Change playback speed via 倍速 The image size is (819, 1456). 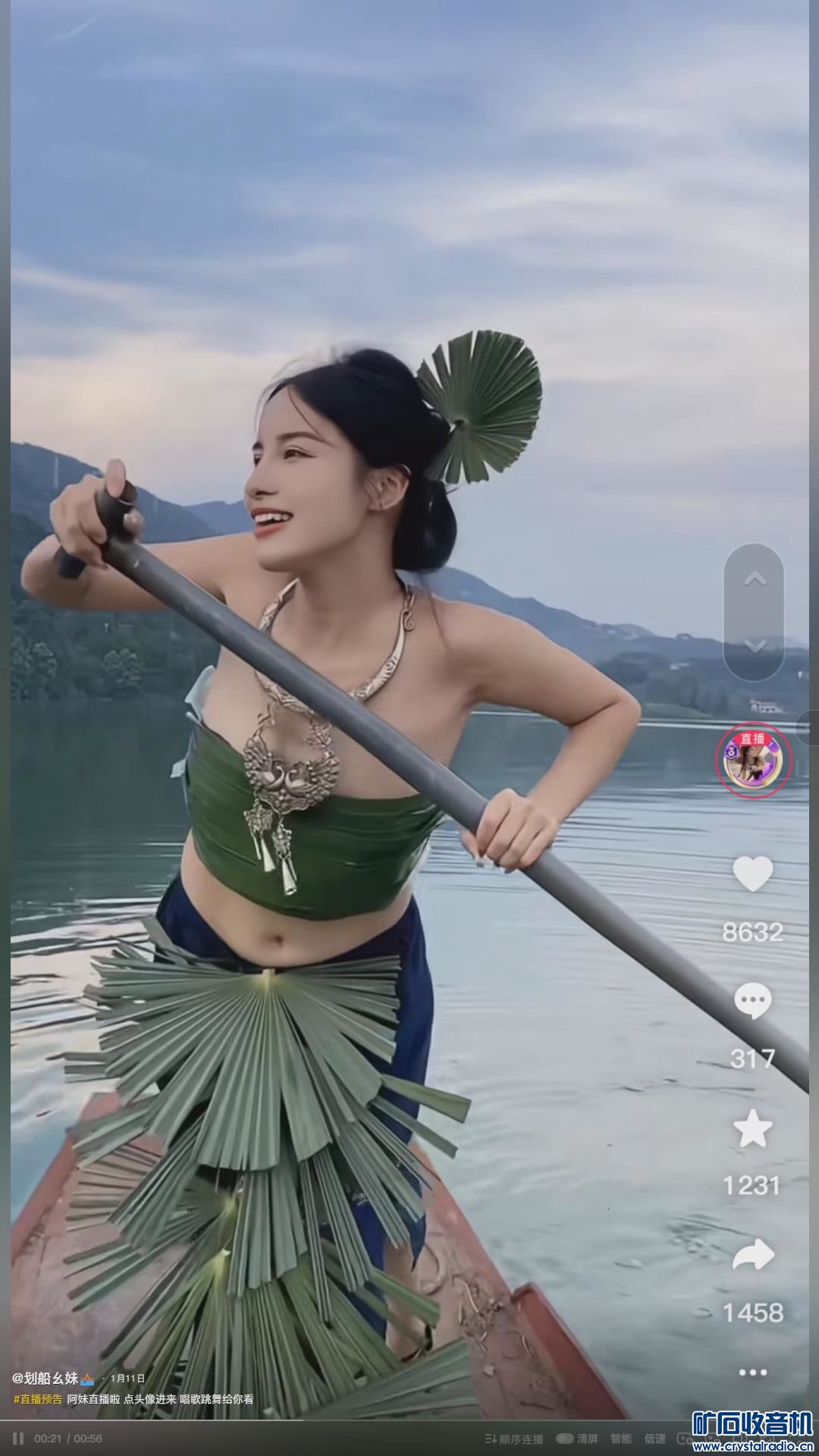[x=654, y=1439]
